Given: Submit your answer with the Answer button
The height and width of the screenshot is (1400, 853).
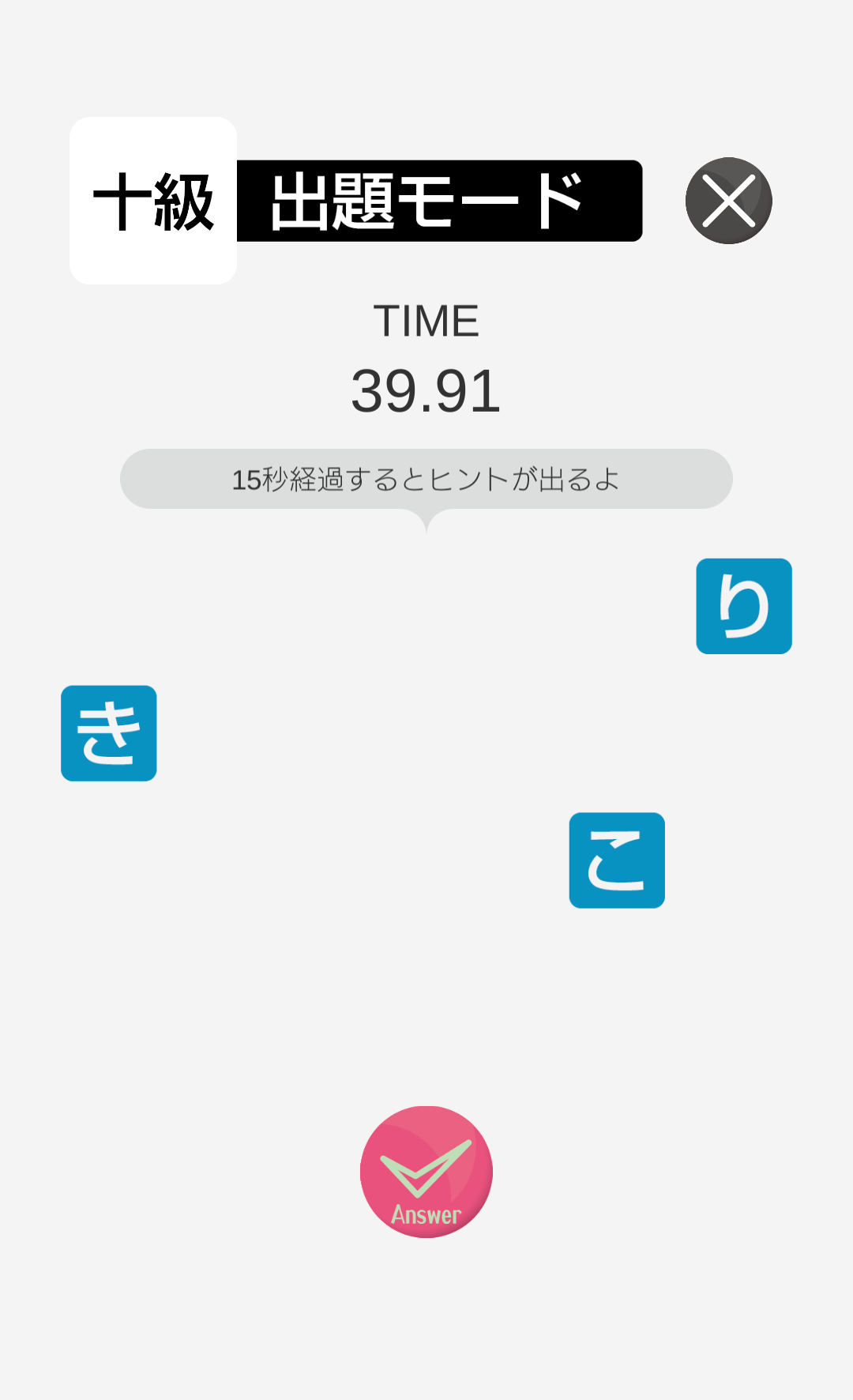Looking at the screenshot, I should (426, 1172).
